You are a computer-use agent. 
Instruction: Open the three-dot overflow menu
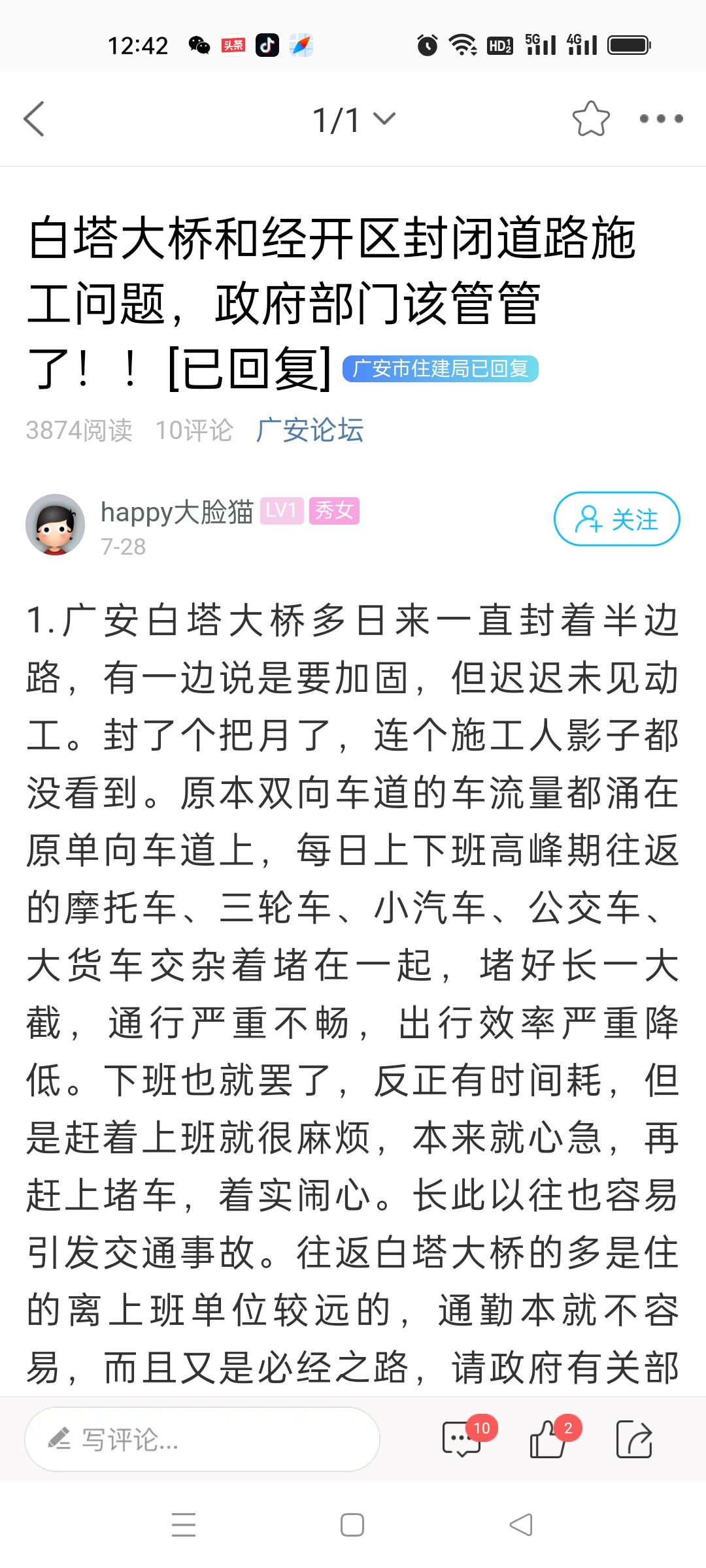(661, 119)
